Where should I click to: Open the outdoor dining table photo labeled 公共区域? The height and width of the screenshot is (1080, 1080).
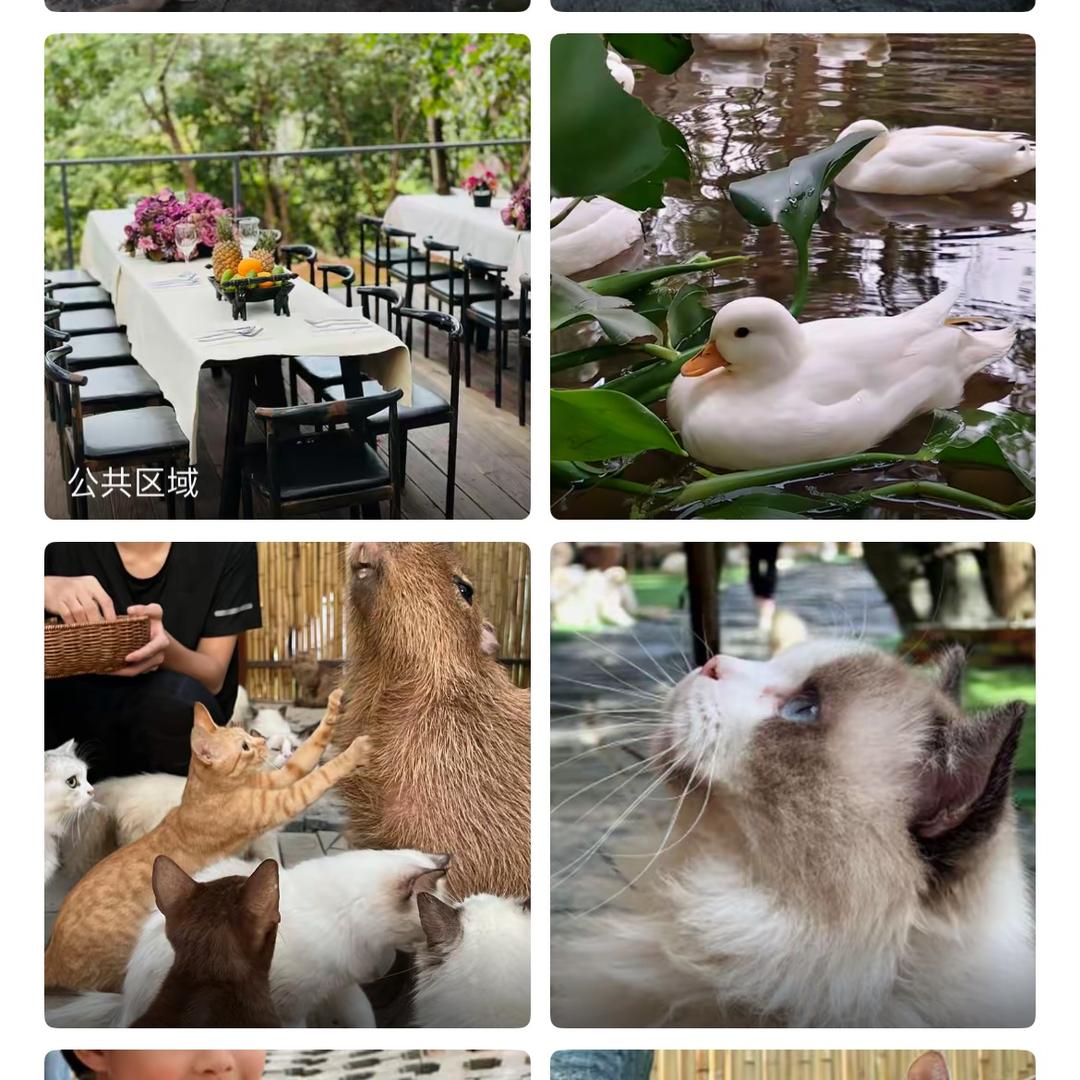(x=287, y=276)
